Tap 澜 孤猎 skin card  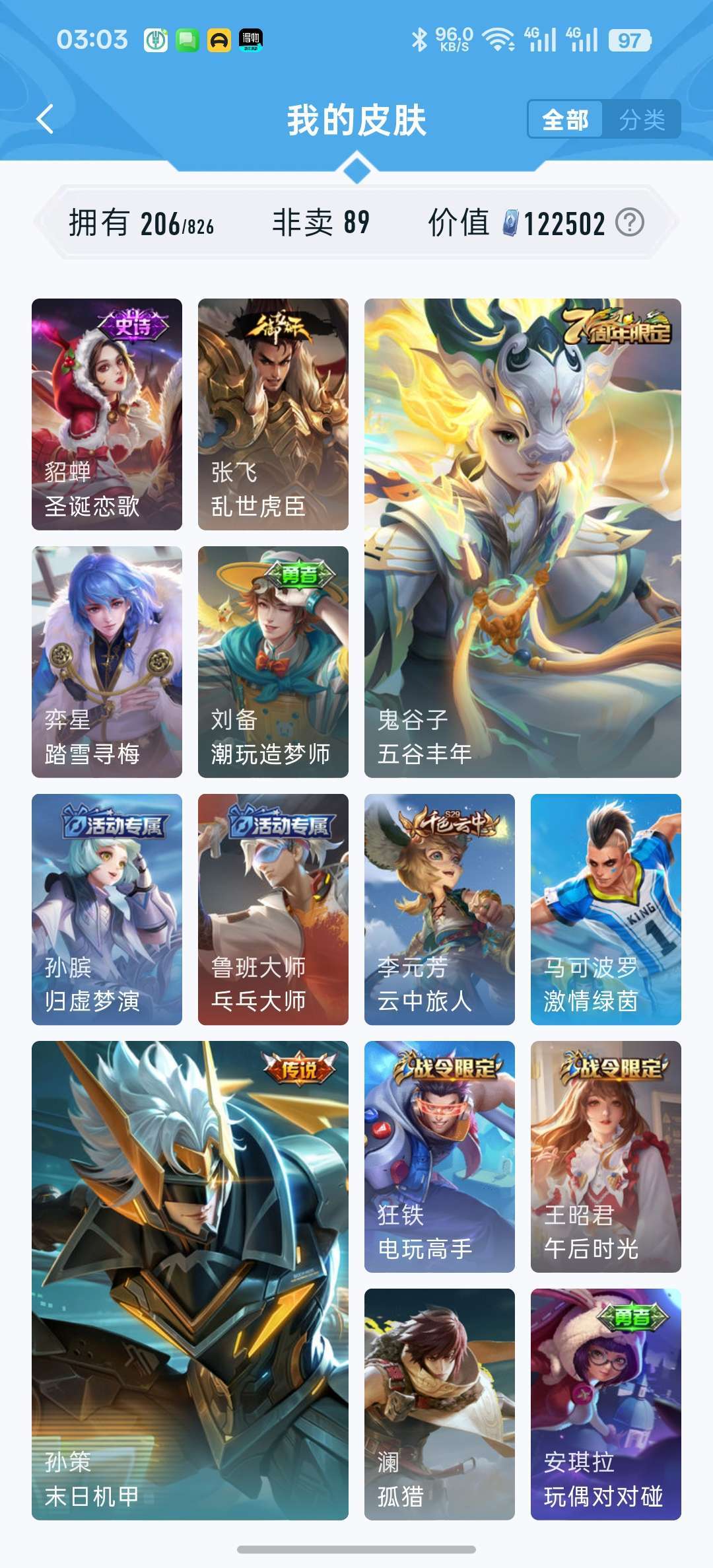click(x=440, y=1404)
